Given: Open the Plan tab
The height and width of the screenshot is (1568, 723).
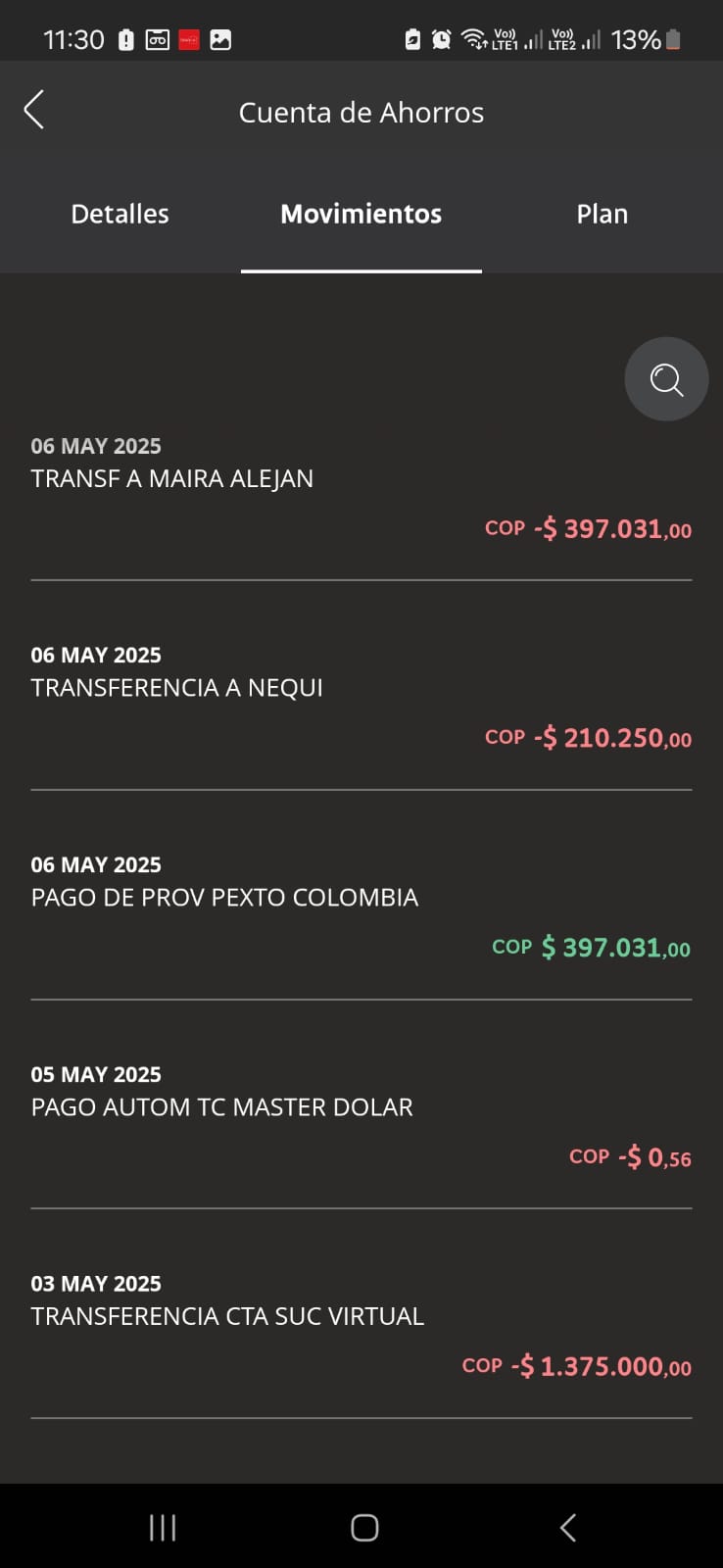Looking at the screenshot, I should pyautogui.click(x=602, y=214).
